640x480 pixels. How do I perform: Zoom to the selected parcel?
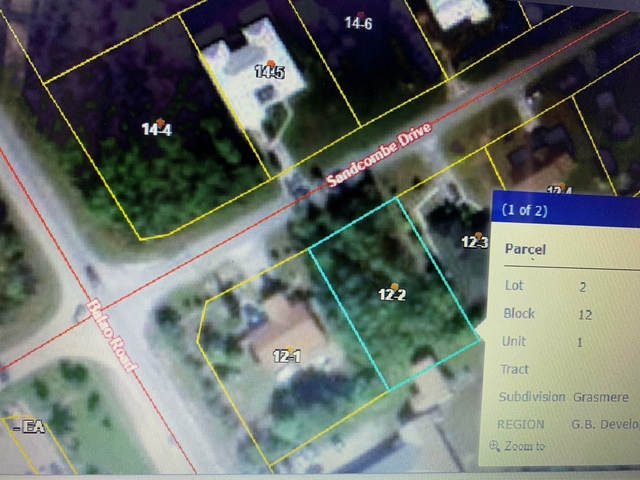[x=518, y=446]
